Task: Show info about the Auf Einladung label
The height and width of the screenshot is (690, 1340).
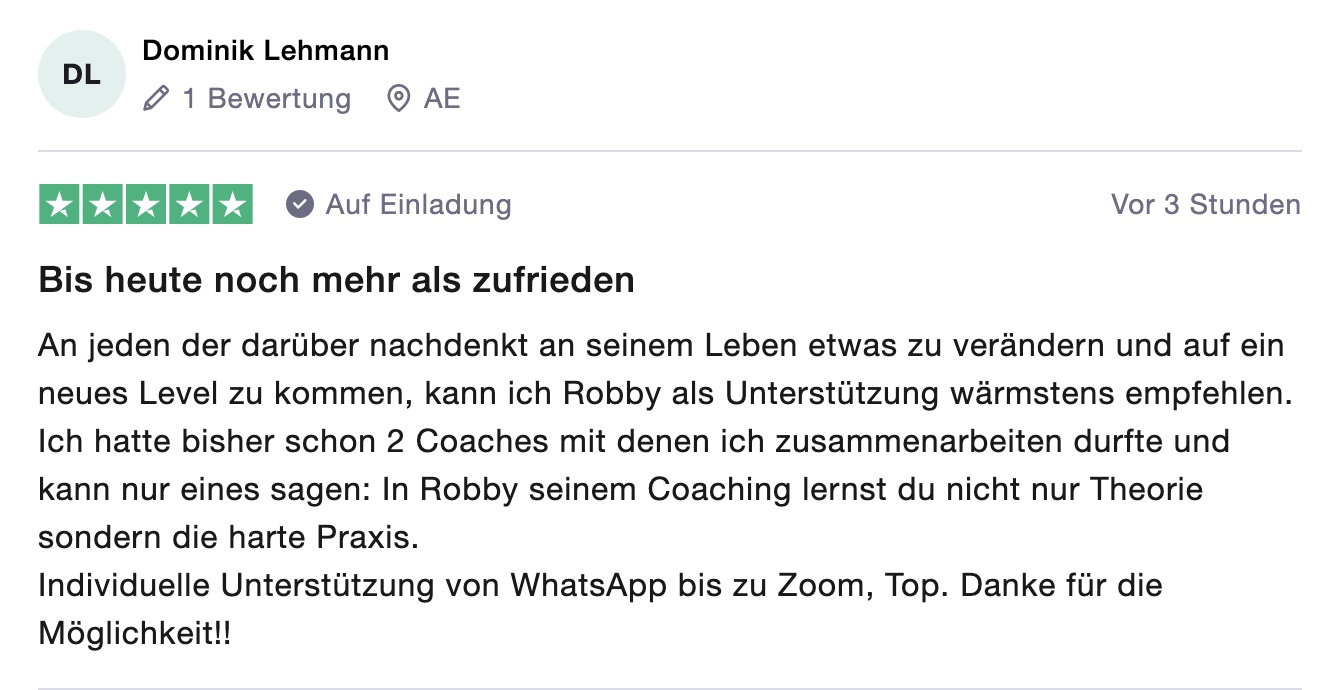Action: point(399,205)
